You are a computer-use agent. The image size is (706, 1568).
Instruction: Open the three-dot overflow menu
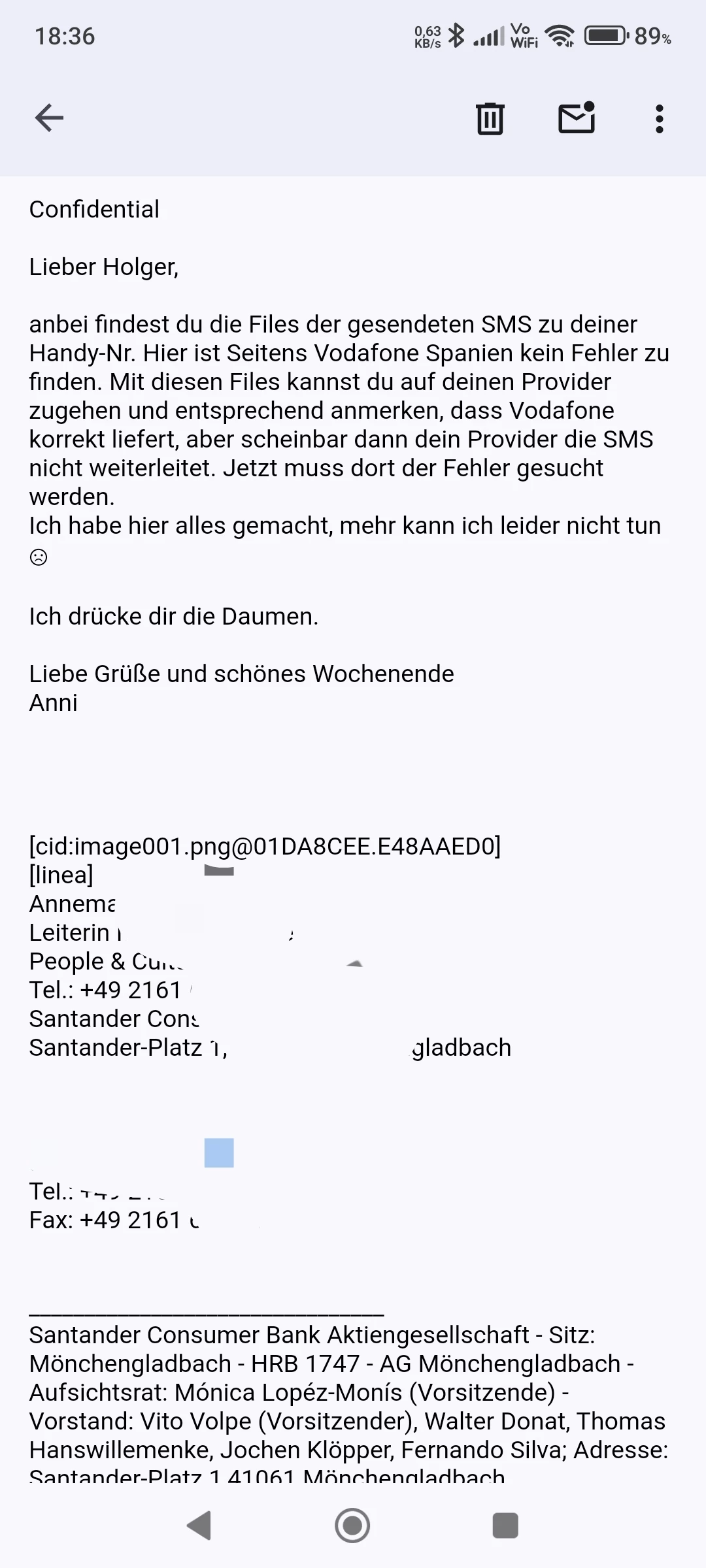pyautogui.click(x=659, y=119)
